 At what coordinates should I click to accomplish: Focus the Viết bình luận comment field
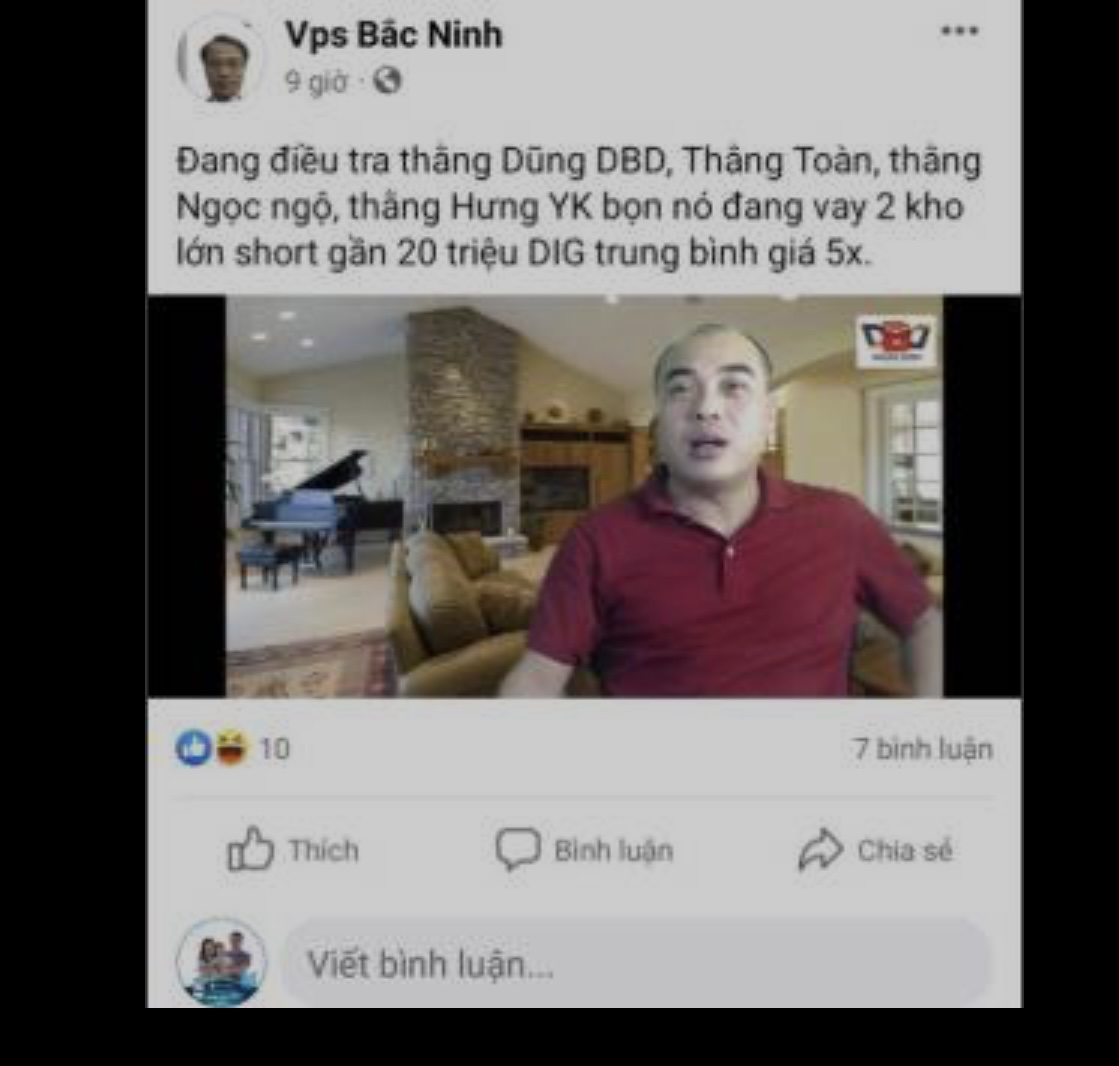point(636,964)
